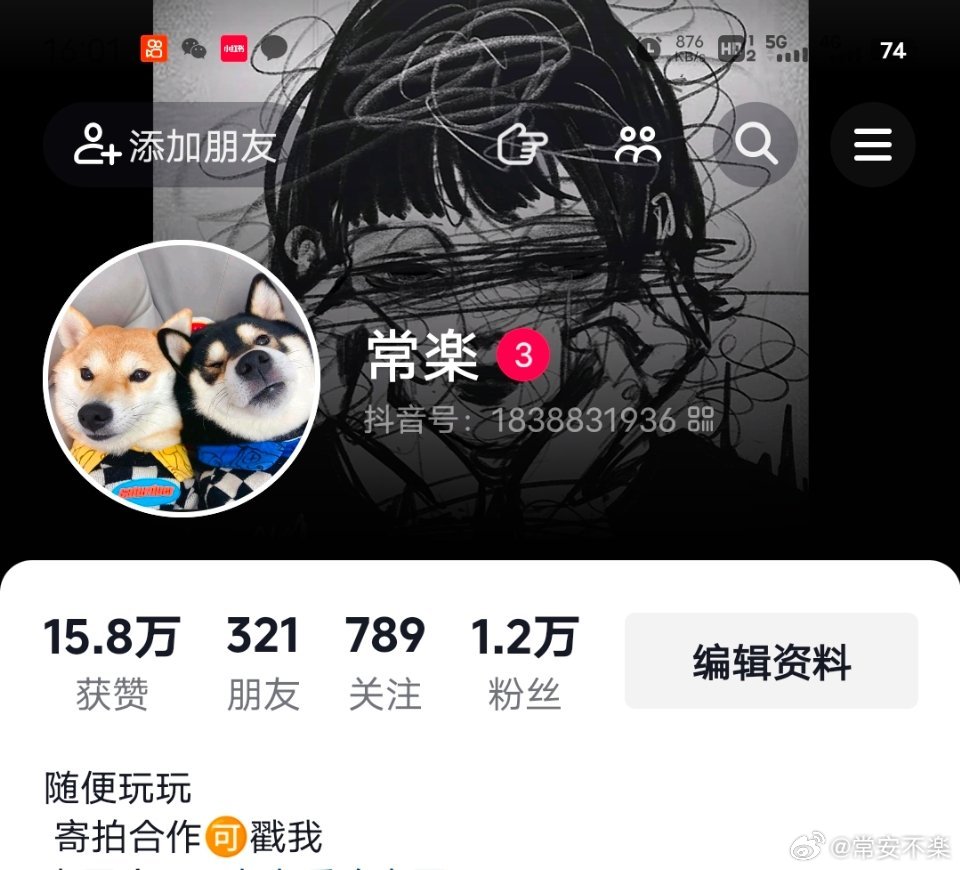
Task: Tap the red 3 badge next to 常楽
Action: coord(523,356)
